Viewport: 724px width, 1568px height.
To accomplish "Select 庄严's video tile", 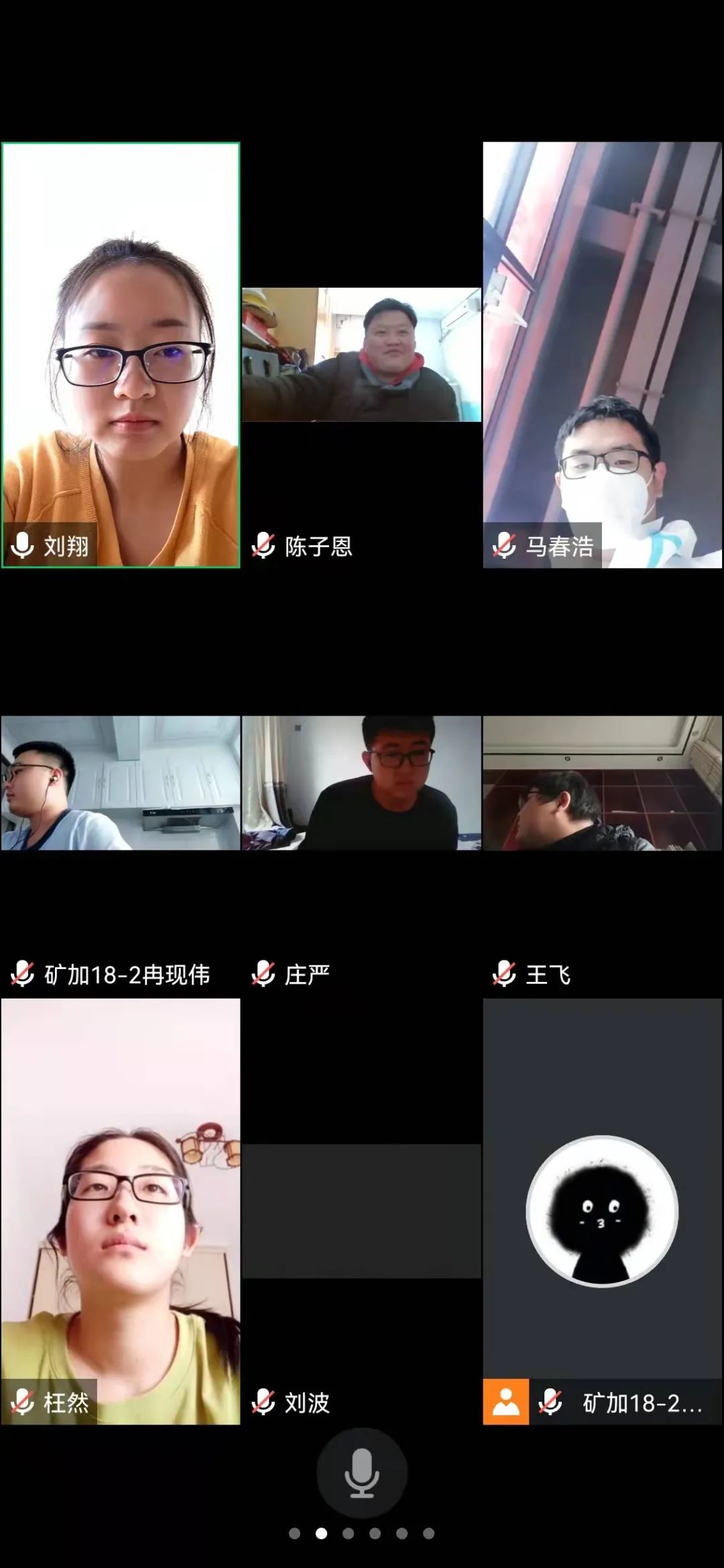I will click(361, 783).
